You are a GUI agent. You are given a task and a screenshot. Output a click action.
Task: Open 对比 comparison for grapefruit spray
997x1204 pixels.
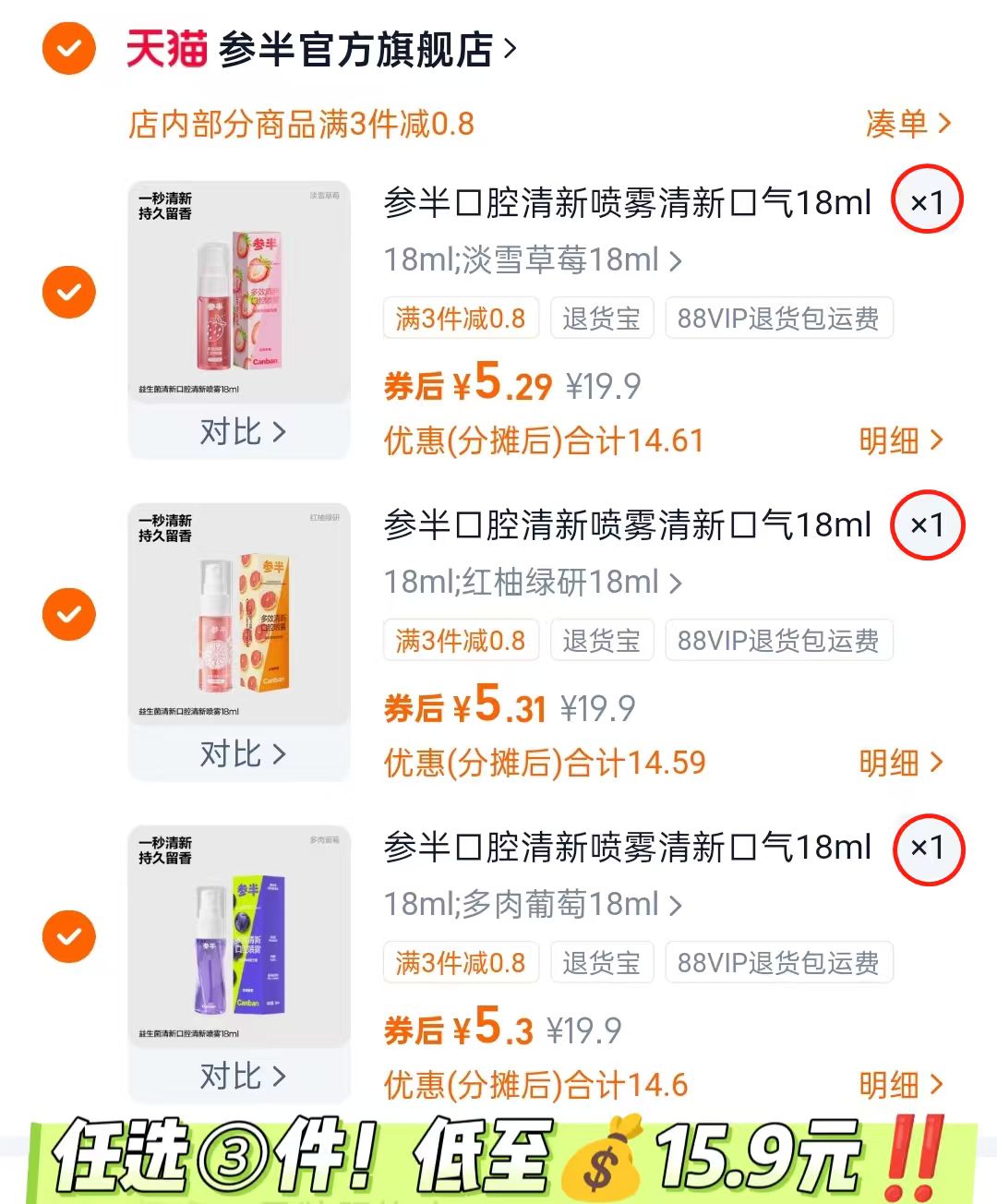pyautogui.click(x=240, y=755)
